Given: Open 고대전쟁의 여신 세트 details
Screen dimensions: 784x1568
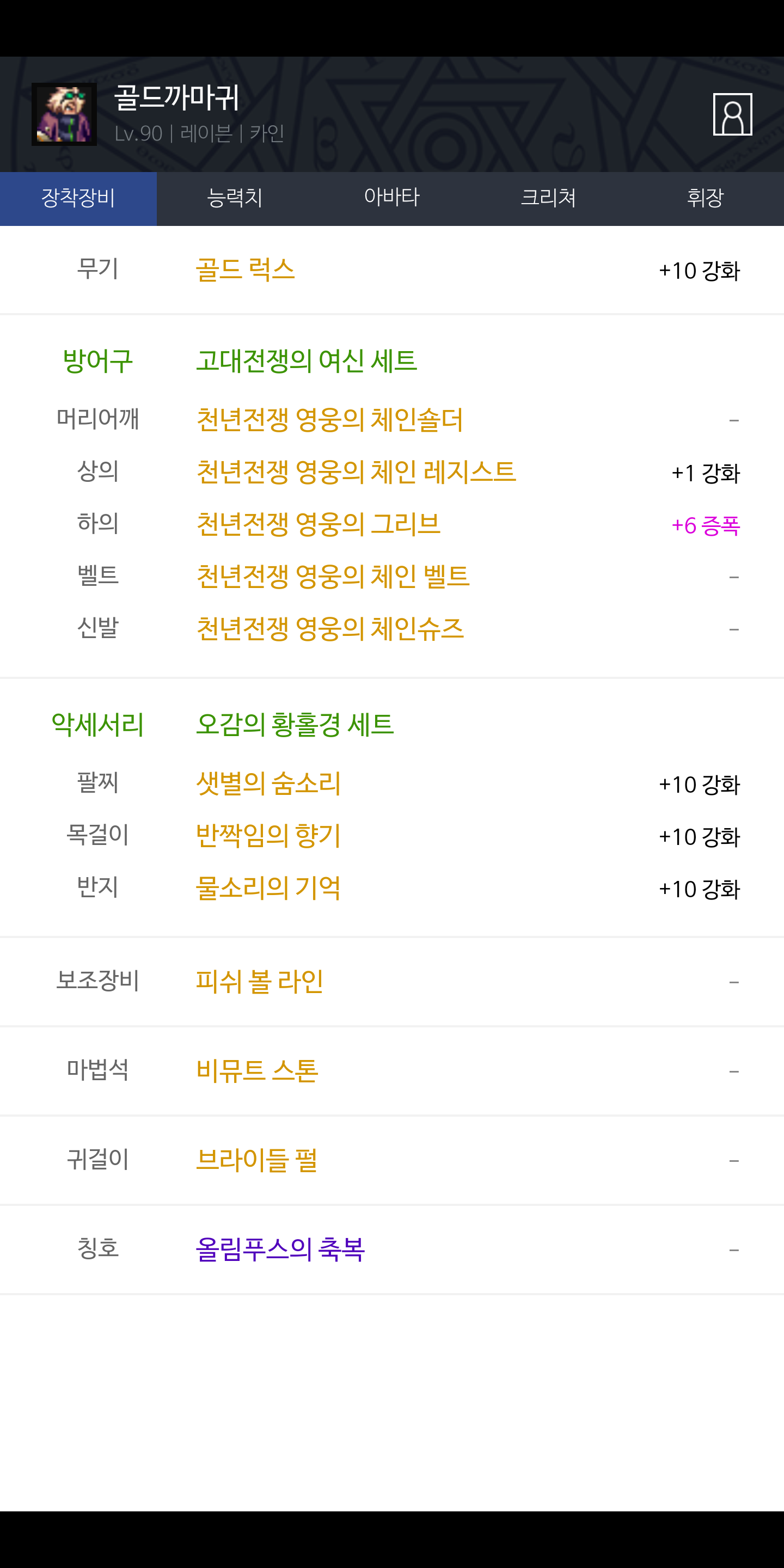Looking at the screenshot, I should [x=306, y=361].
